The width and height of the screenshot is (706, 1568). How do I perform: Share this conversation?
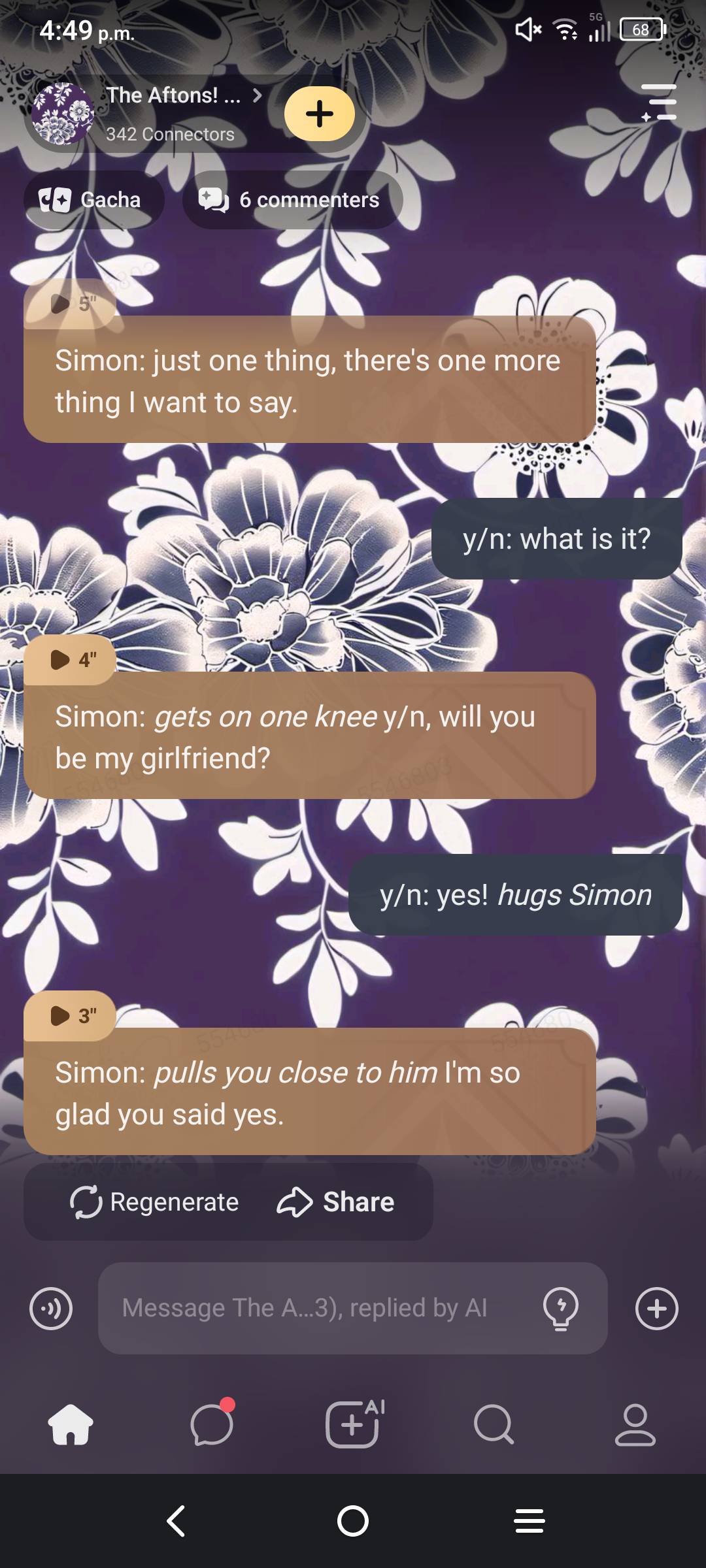pyautogui.click(x=336, y=1202)
